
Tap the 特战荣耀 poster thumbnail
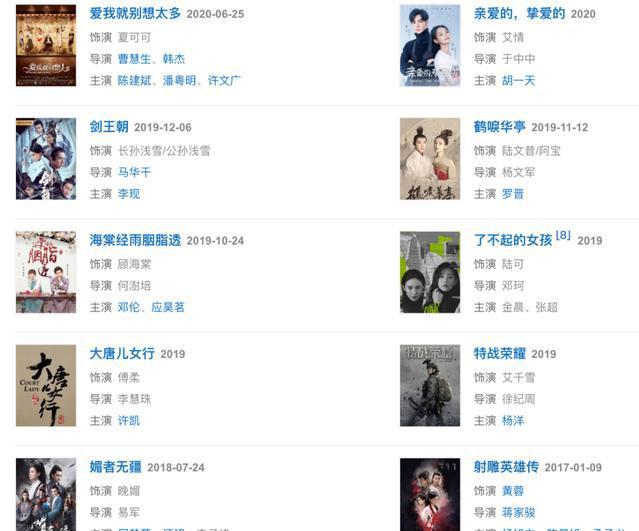[x=430, y=385]
